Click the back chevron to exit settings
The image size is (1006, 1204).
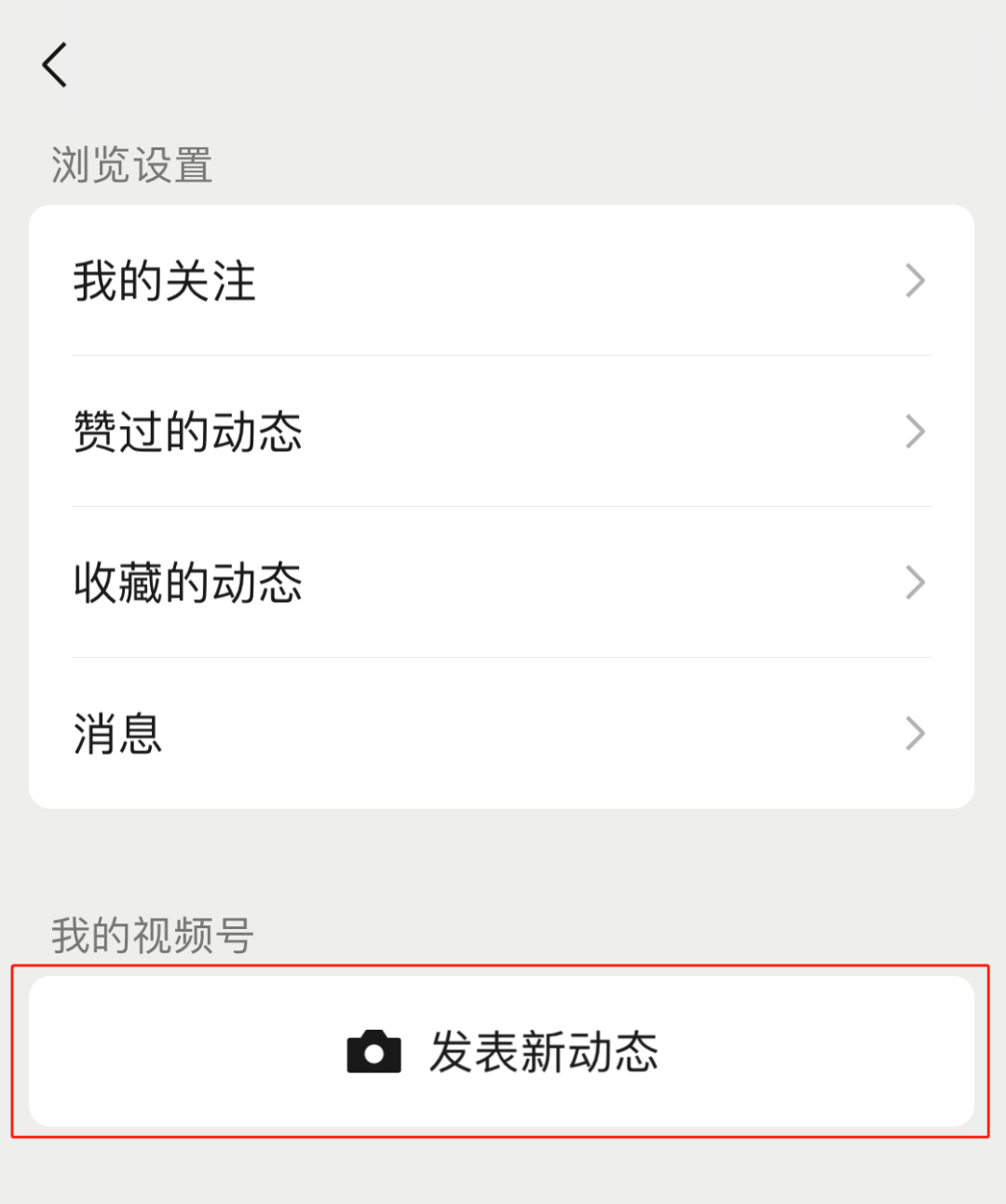[53, 65]
